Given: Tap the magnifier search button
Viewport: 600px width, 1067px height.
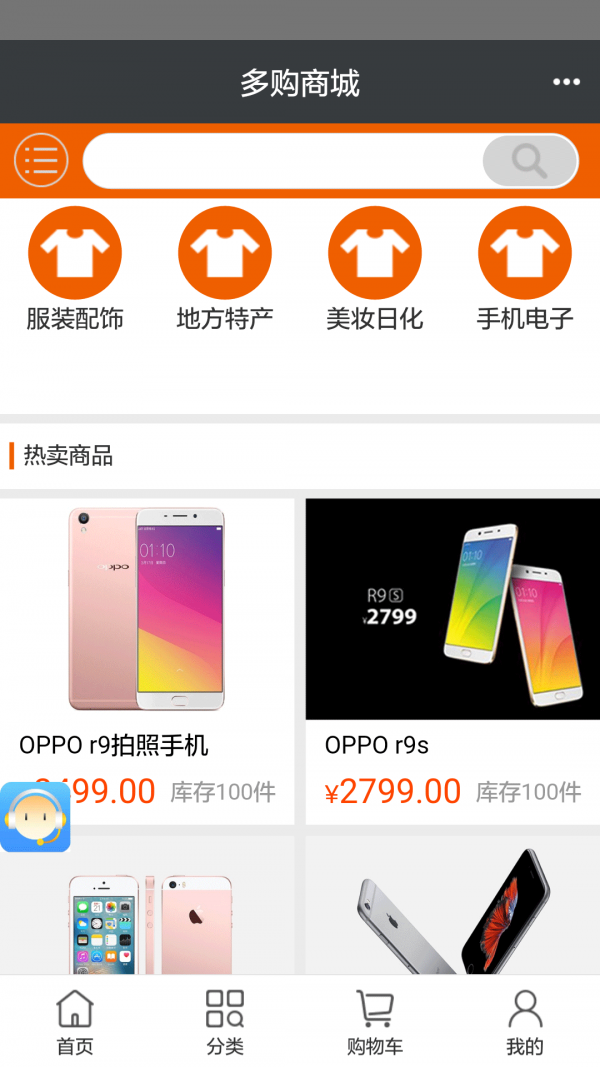Looking at the screenshot, I should click(529, 160).
